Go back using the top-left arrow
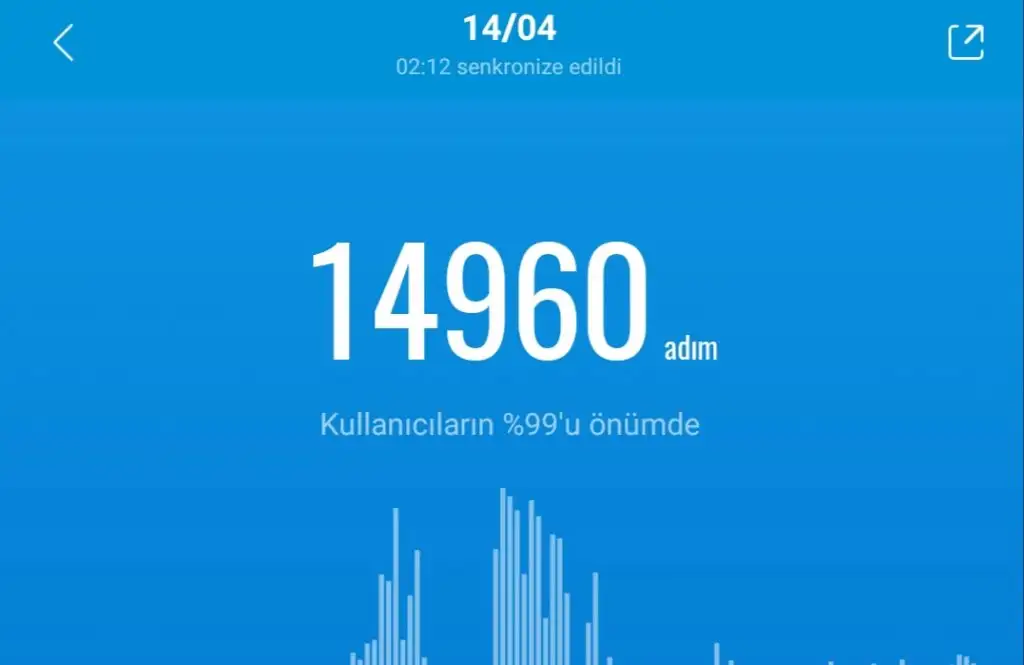1024x665 pixels. pyautogui.click(x=63, y=42)
